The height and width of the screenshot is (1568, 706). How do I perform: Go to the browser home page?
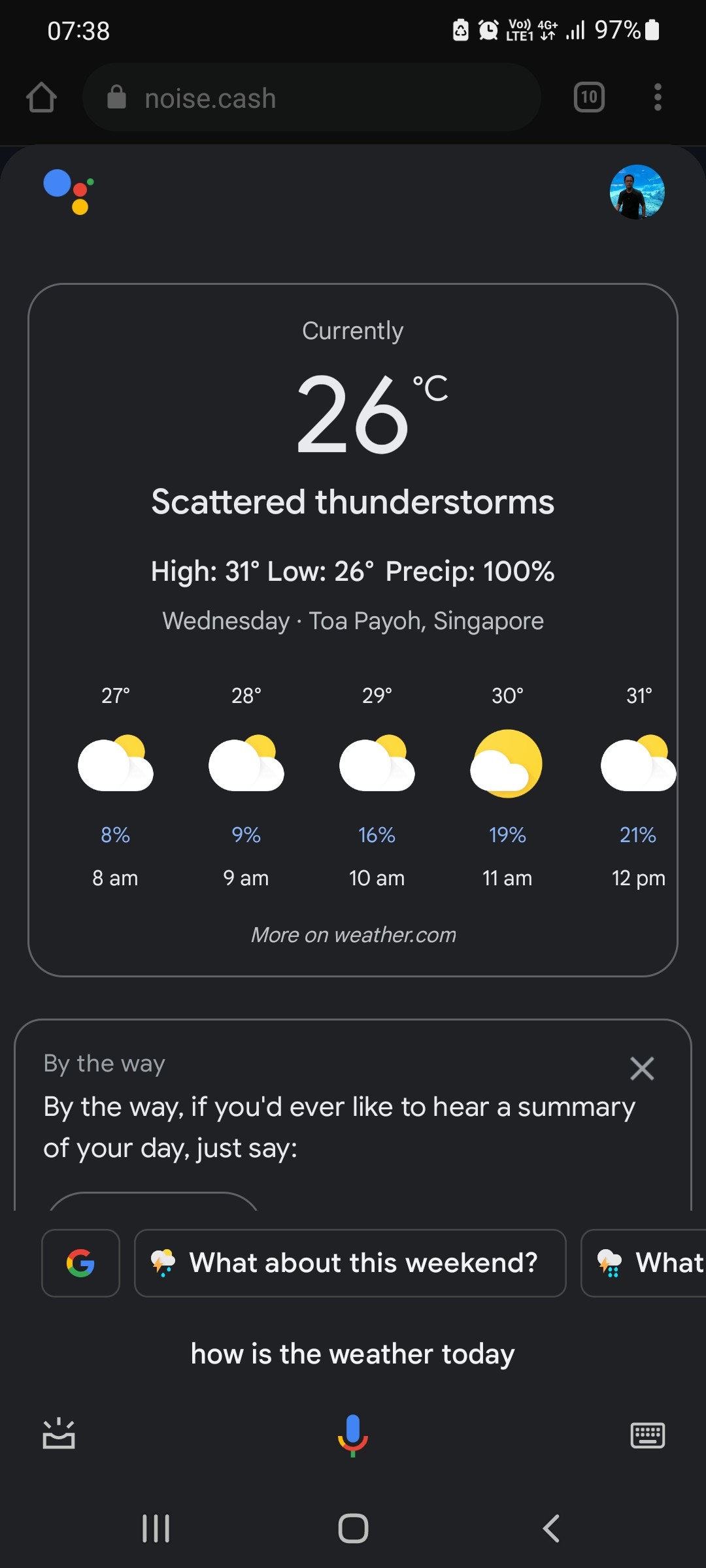tap(41, 97)
